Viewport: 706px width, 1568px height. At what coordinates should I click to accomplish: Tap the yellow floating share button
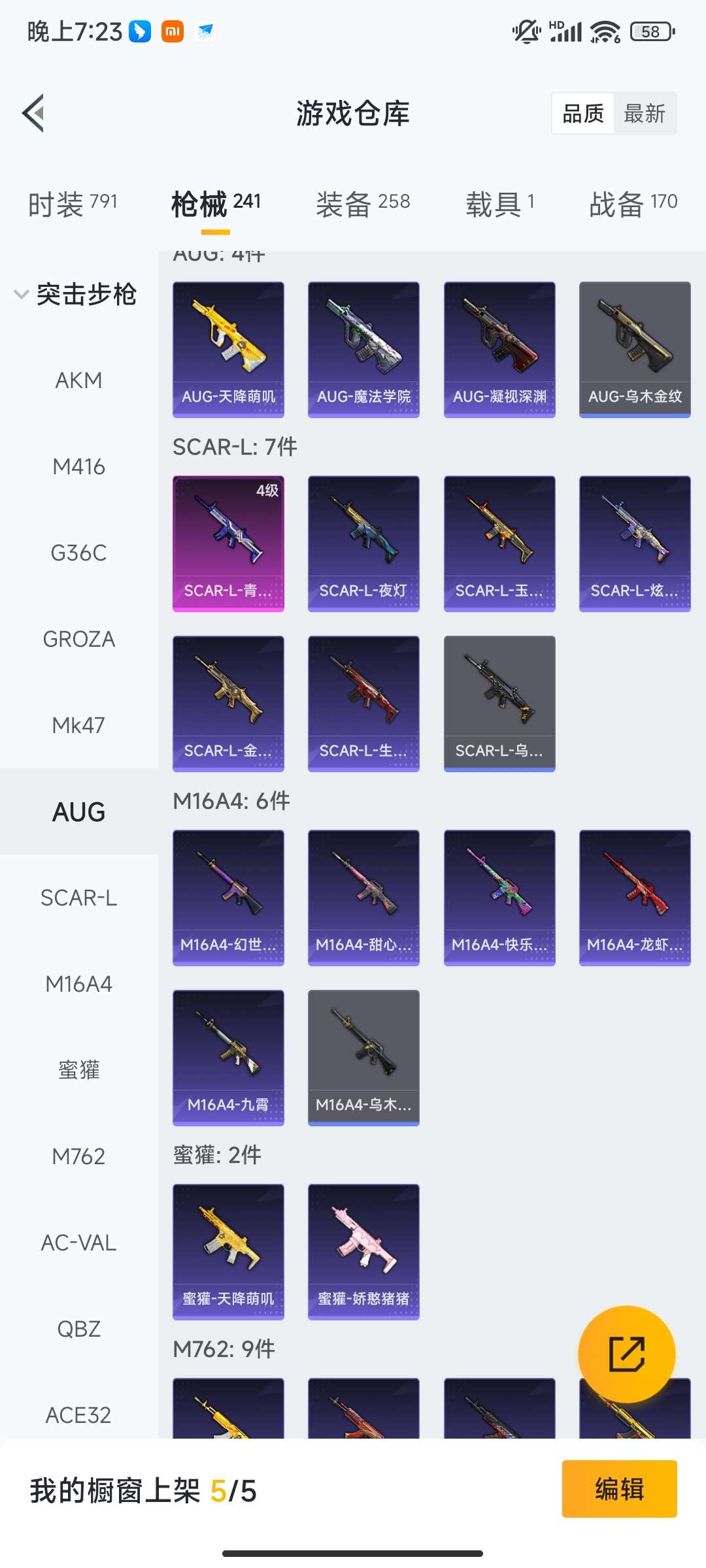pyautogui.click(x=626, y=1354)
